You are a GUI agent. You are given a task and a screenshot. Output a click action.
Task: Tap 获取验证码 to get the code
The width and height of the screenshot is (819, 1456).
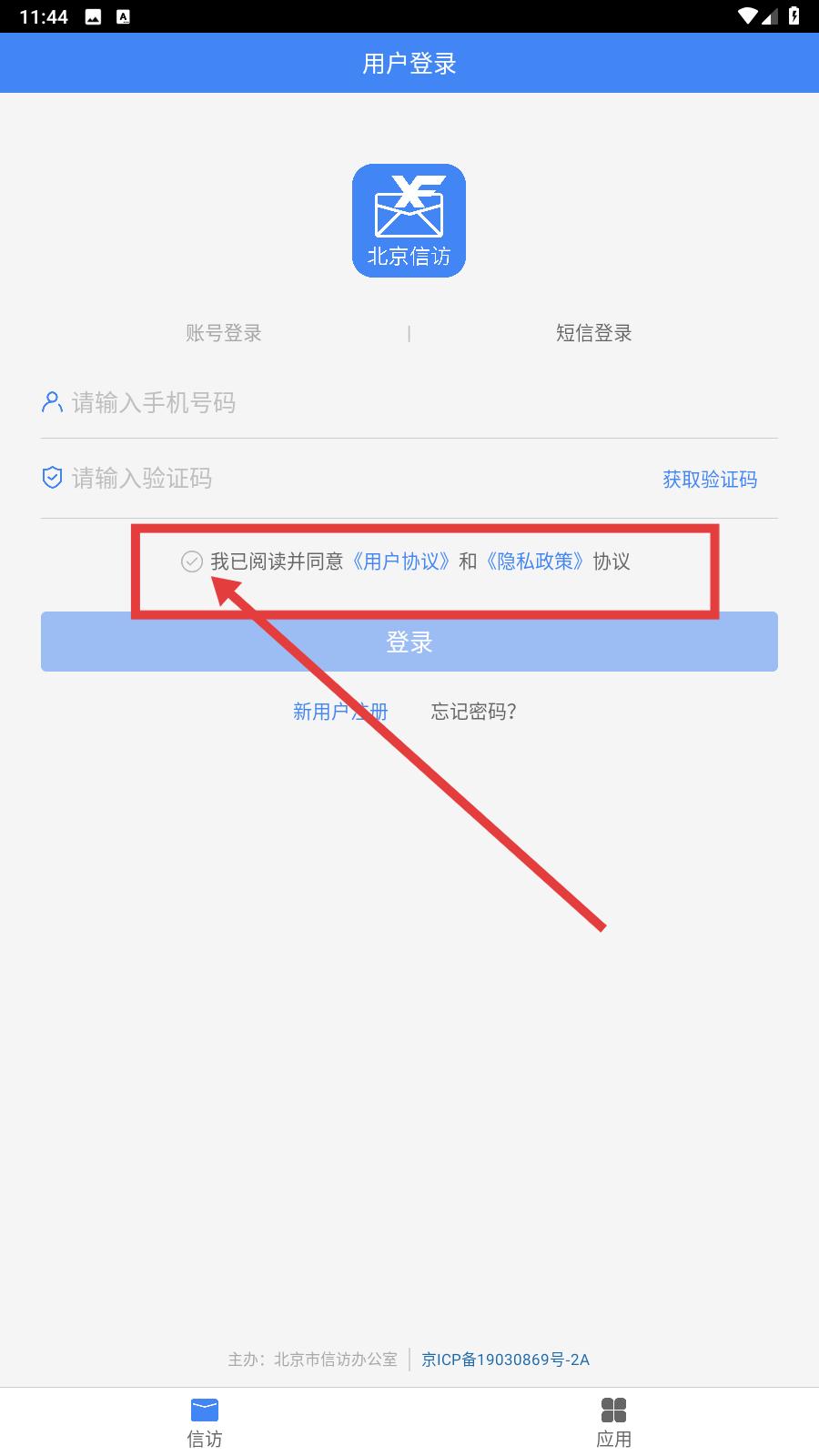click(x=710, y=480)
